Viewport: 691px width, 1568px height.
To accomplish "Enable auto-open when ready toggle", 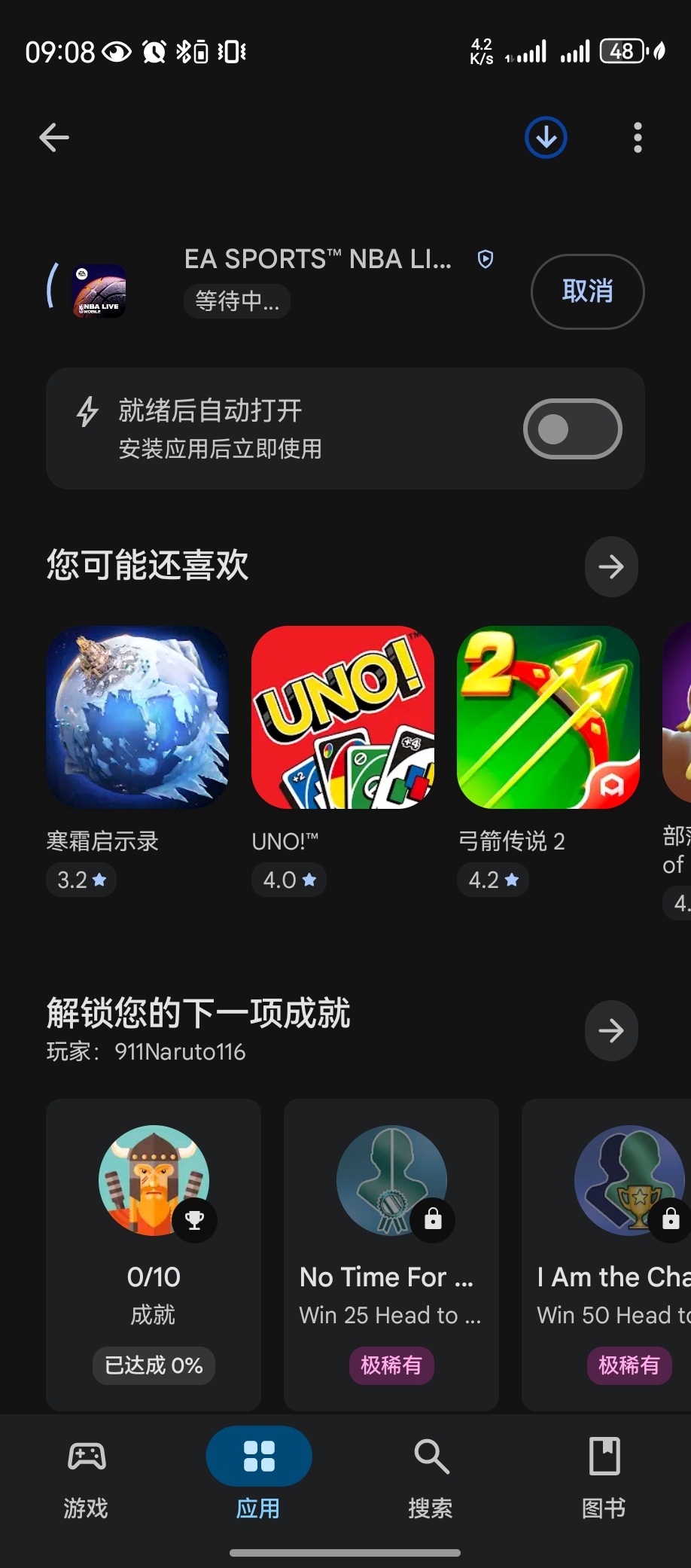I will click(572, 429).
